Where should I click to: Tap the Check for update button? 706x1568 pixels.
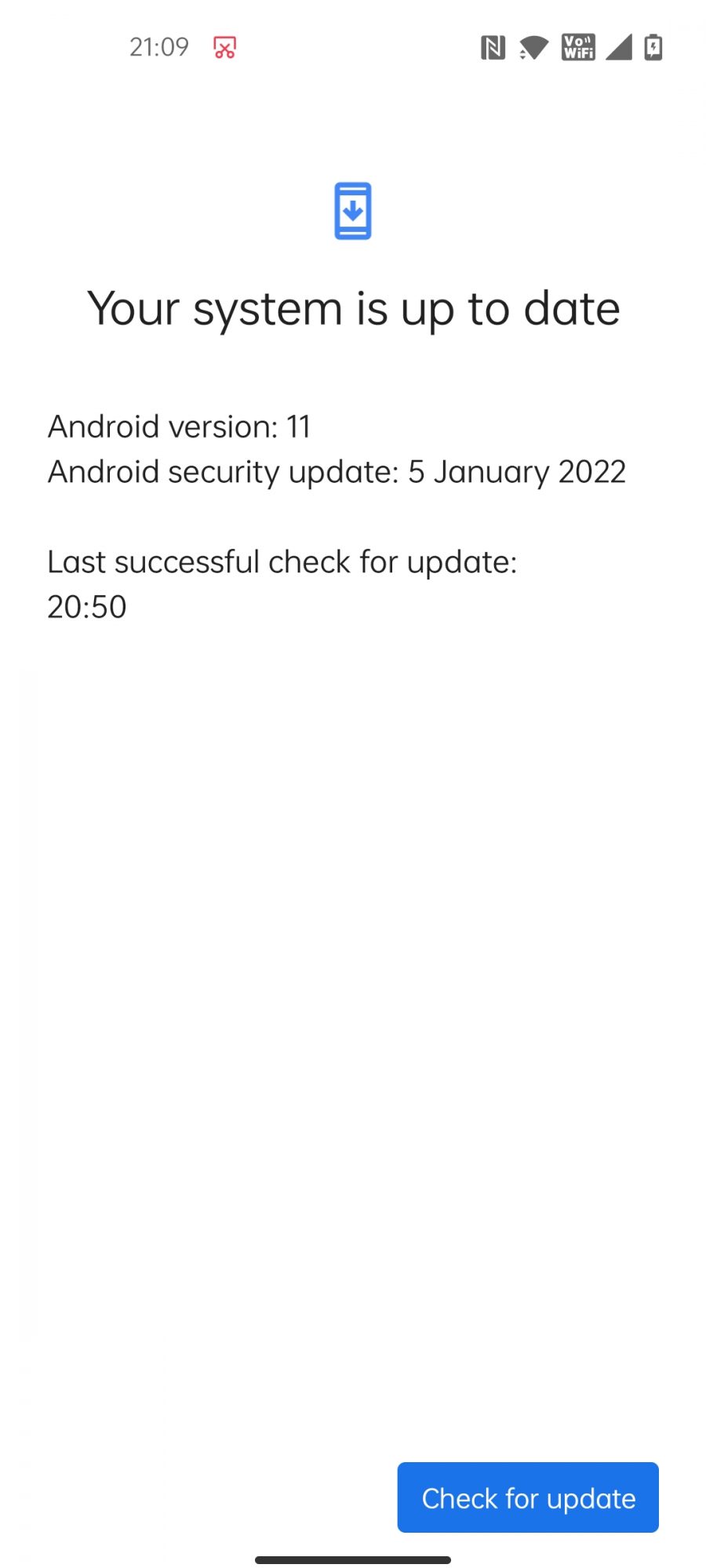click(527, 1497)
